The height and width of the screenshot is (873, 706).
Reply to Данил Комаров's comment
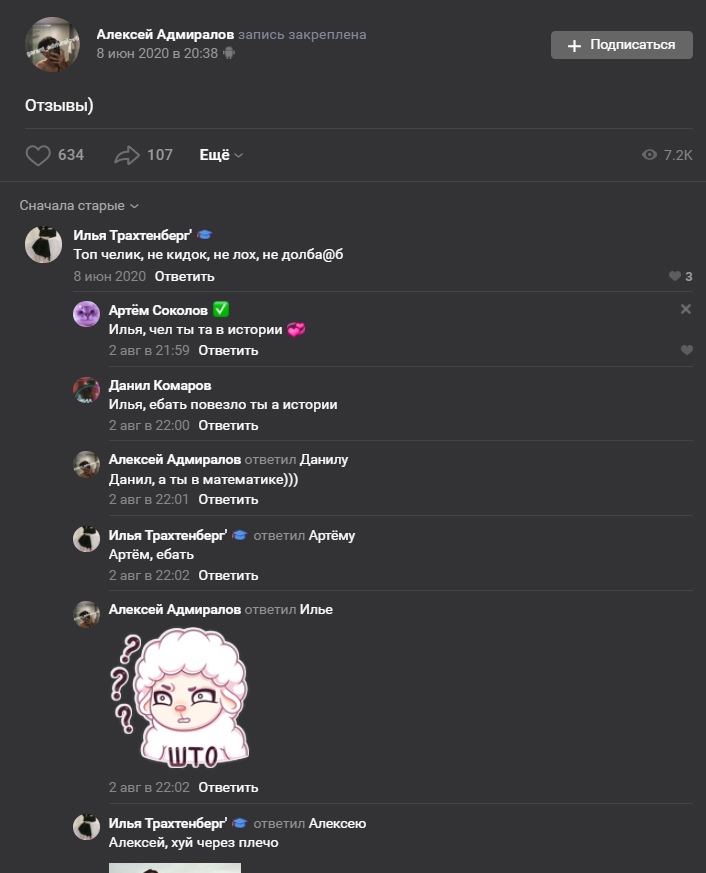(x=228, y=425)
